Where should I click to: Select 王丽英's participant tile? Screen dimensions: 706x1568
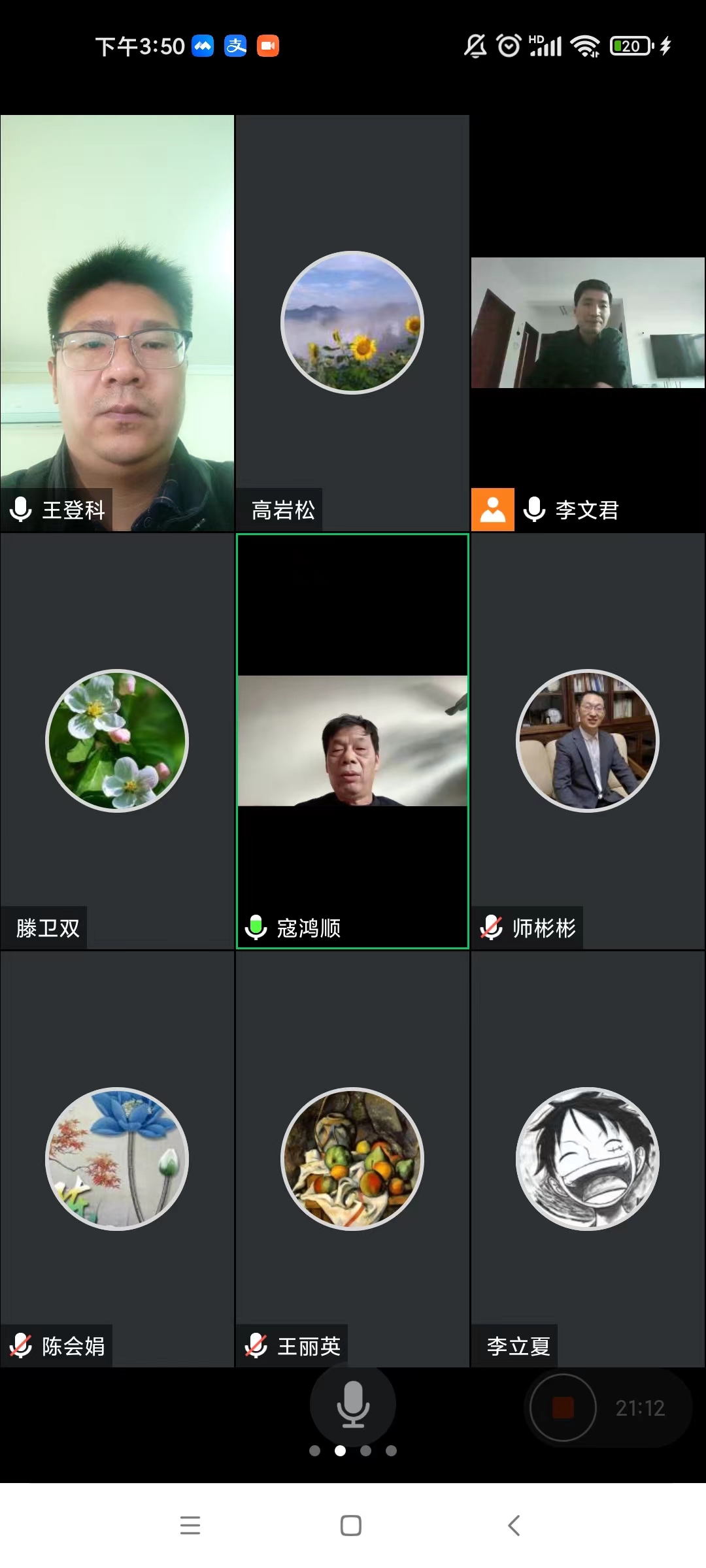click(352, 1159)
